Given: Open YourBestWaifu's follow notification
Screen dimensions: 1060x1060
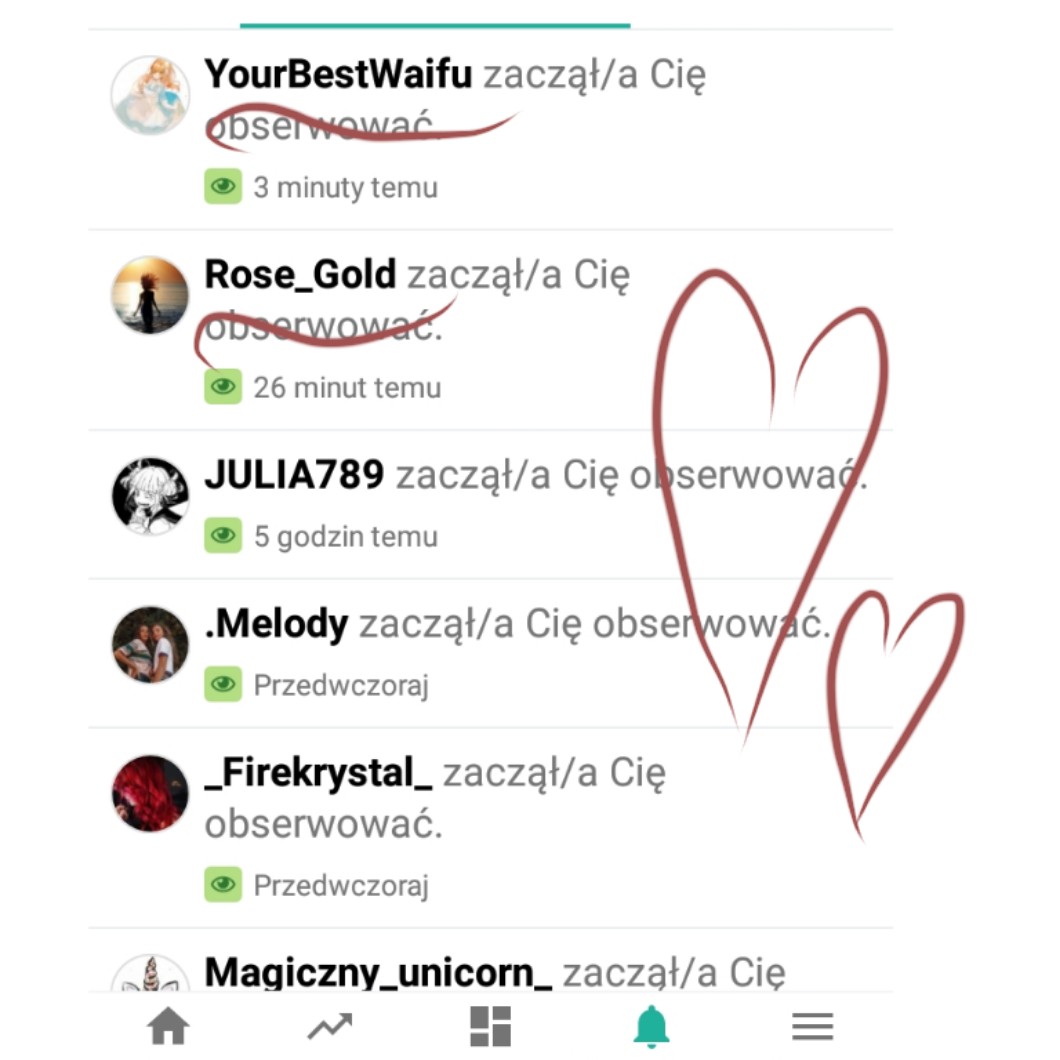Looking at the screenshot, I should pyautogui.click(x=491, y=130).
